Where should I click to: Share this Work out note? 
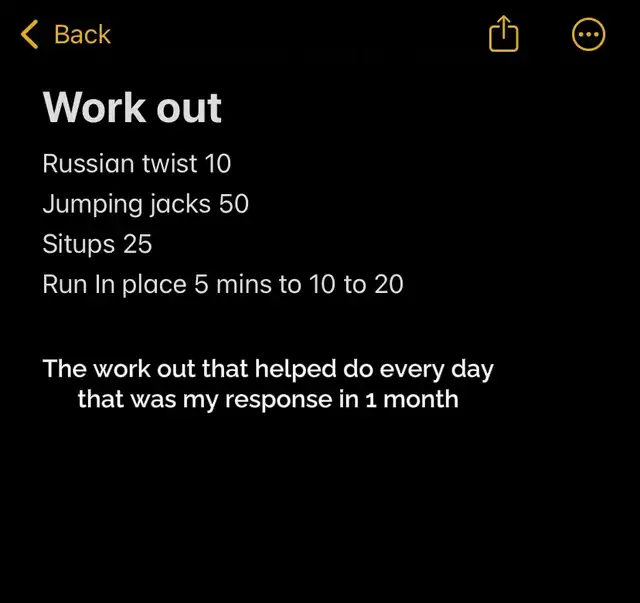coord(504,35)
